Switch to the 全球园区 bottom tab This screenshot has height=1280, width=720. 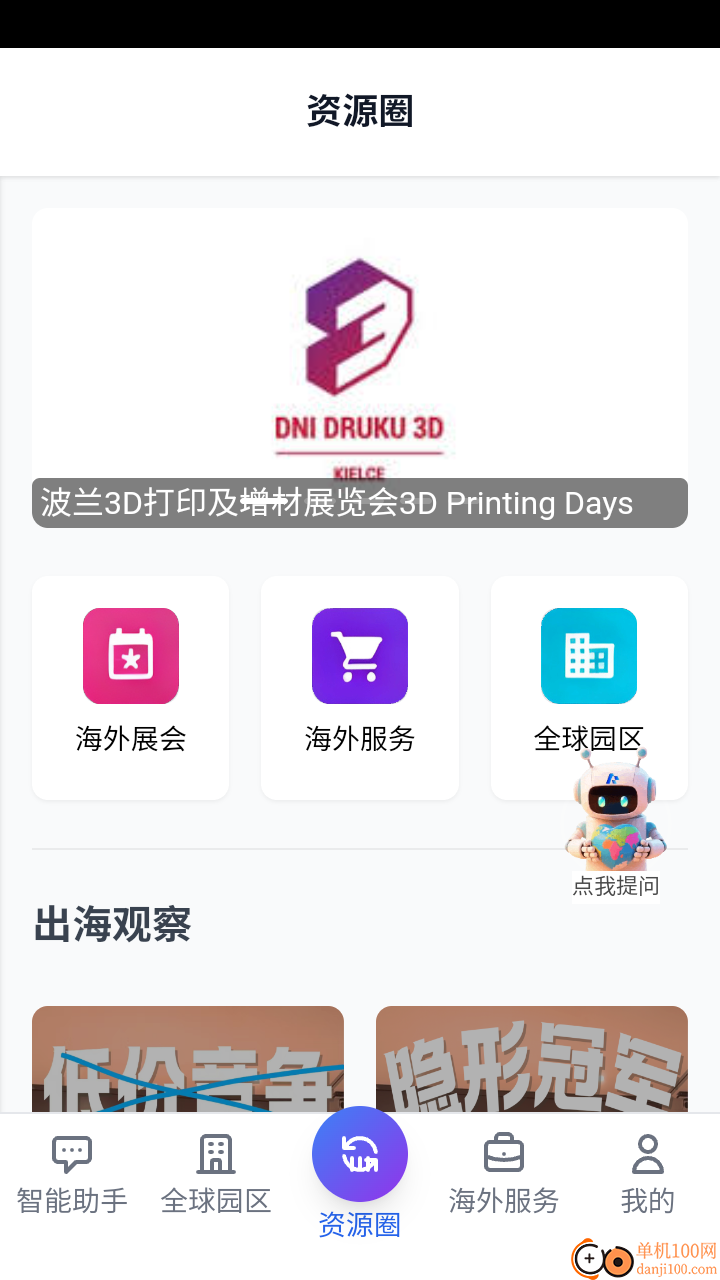click(216, 1175)
